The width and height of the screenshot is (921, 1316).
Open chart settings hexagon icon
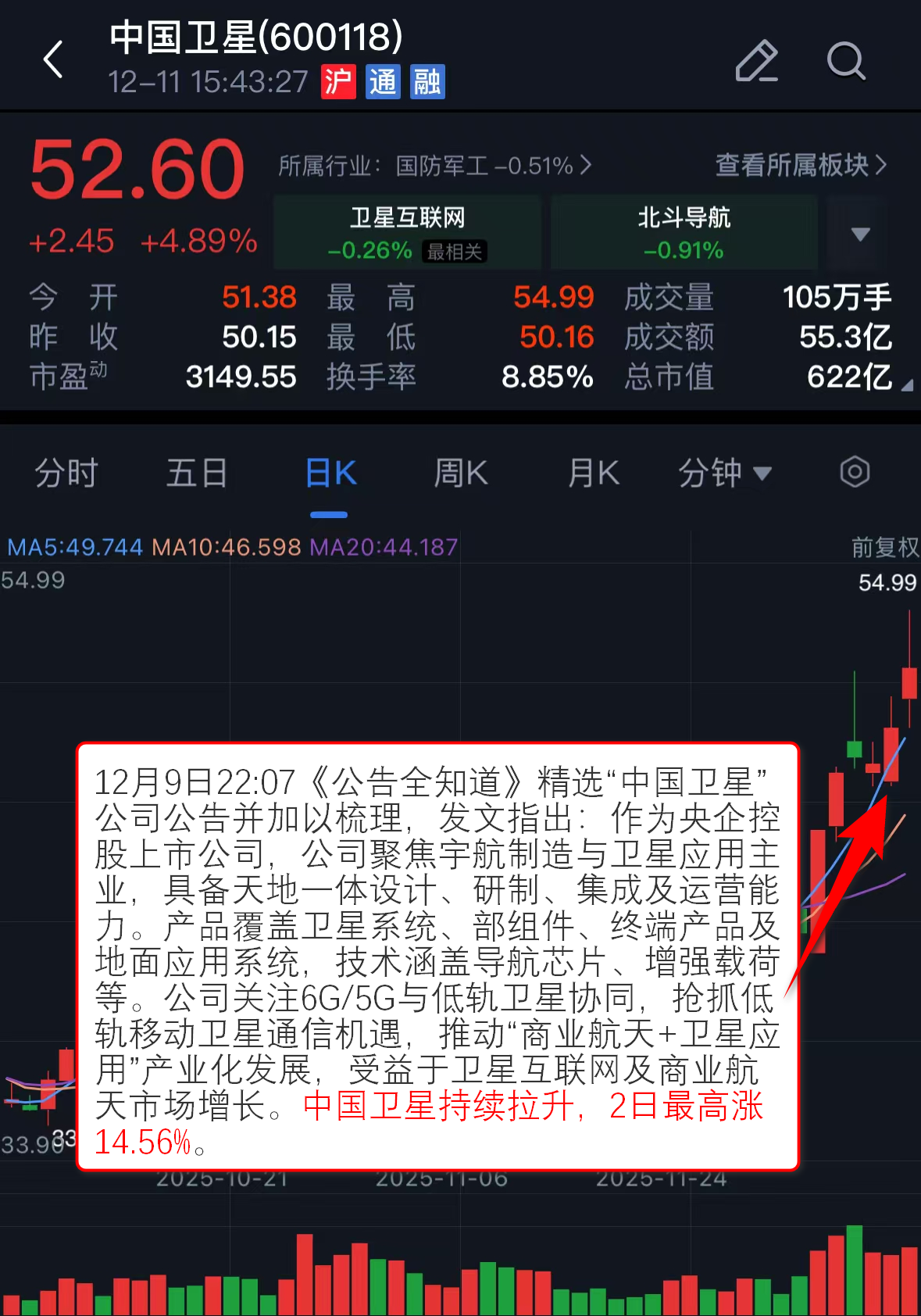click(x=855, y=472)
